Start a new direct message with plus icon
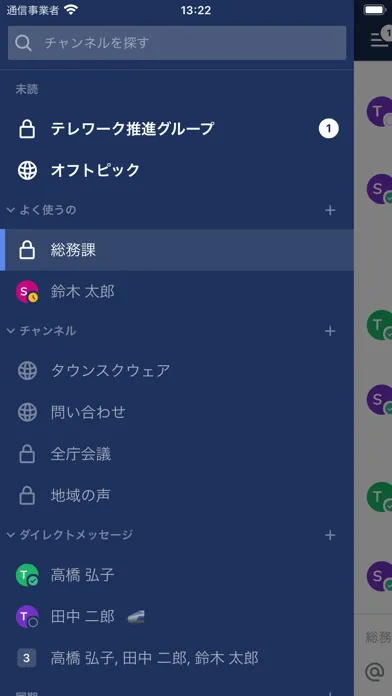 [x=330, y=535]
